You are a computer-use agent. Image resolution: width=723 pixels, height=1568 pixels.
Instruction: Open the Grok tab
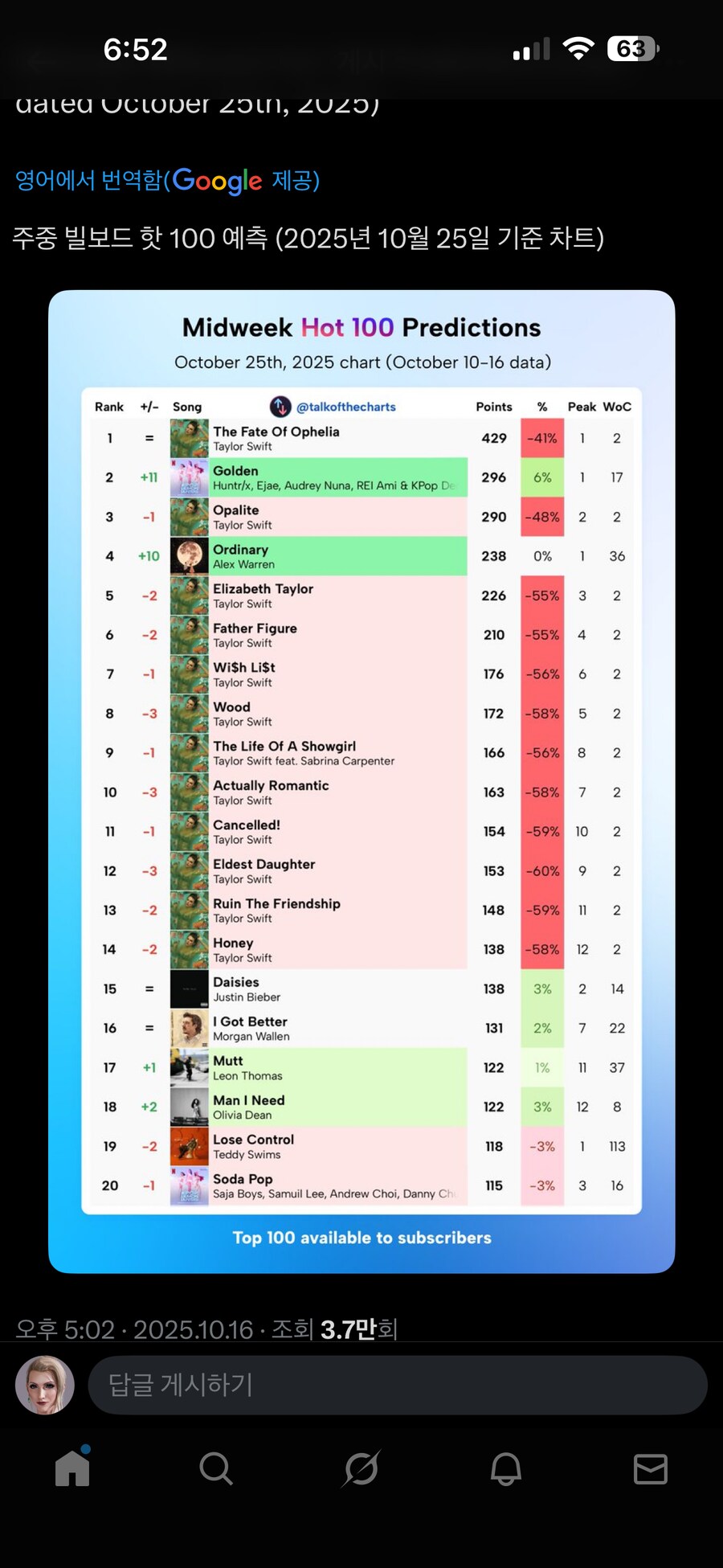click(x=361, y=1469)
